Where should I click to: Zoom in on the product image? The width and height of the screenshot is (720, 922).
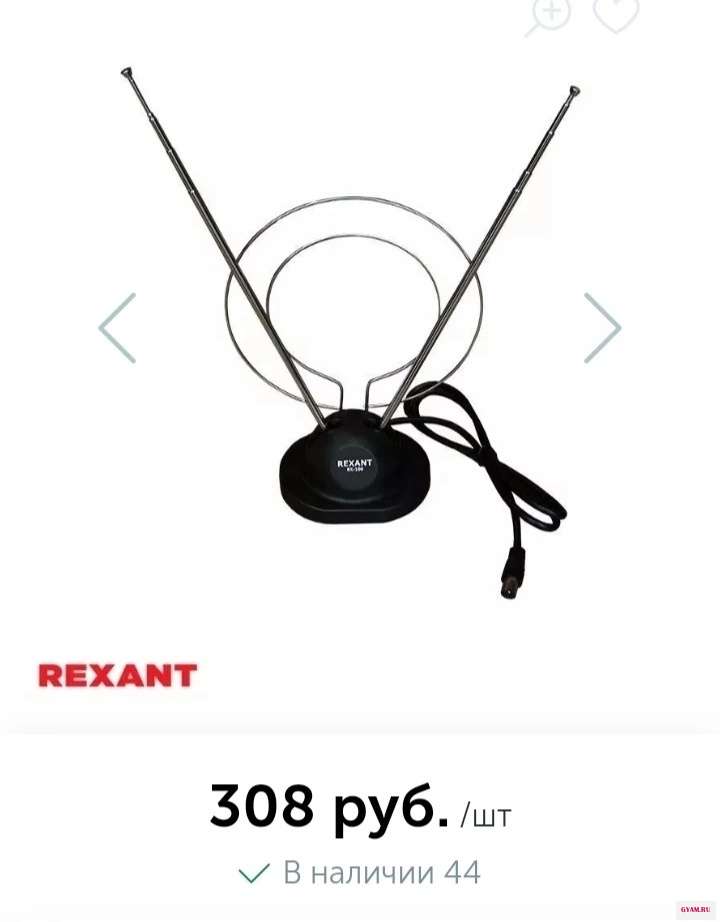click(x=548, y=14)
